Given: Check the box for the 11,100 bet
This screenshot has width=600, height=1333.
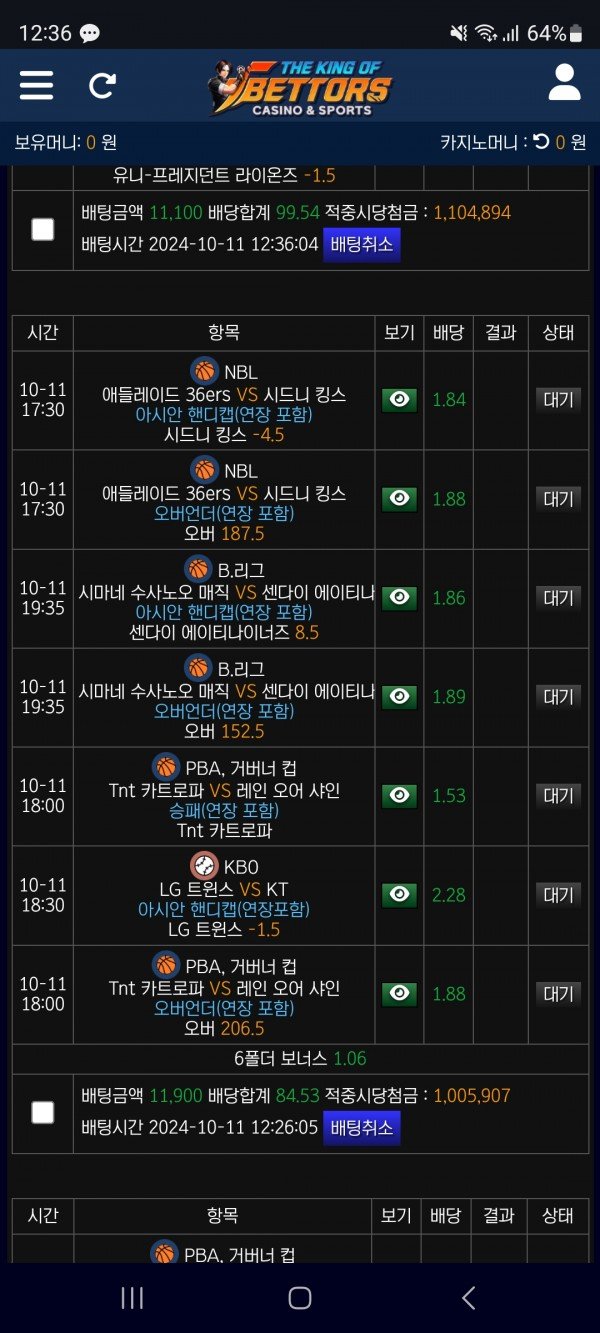Looking at the screenshot, I should tap(43, 229).
